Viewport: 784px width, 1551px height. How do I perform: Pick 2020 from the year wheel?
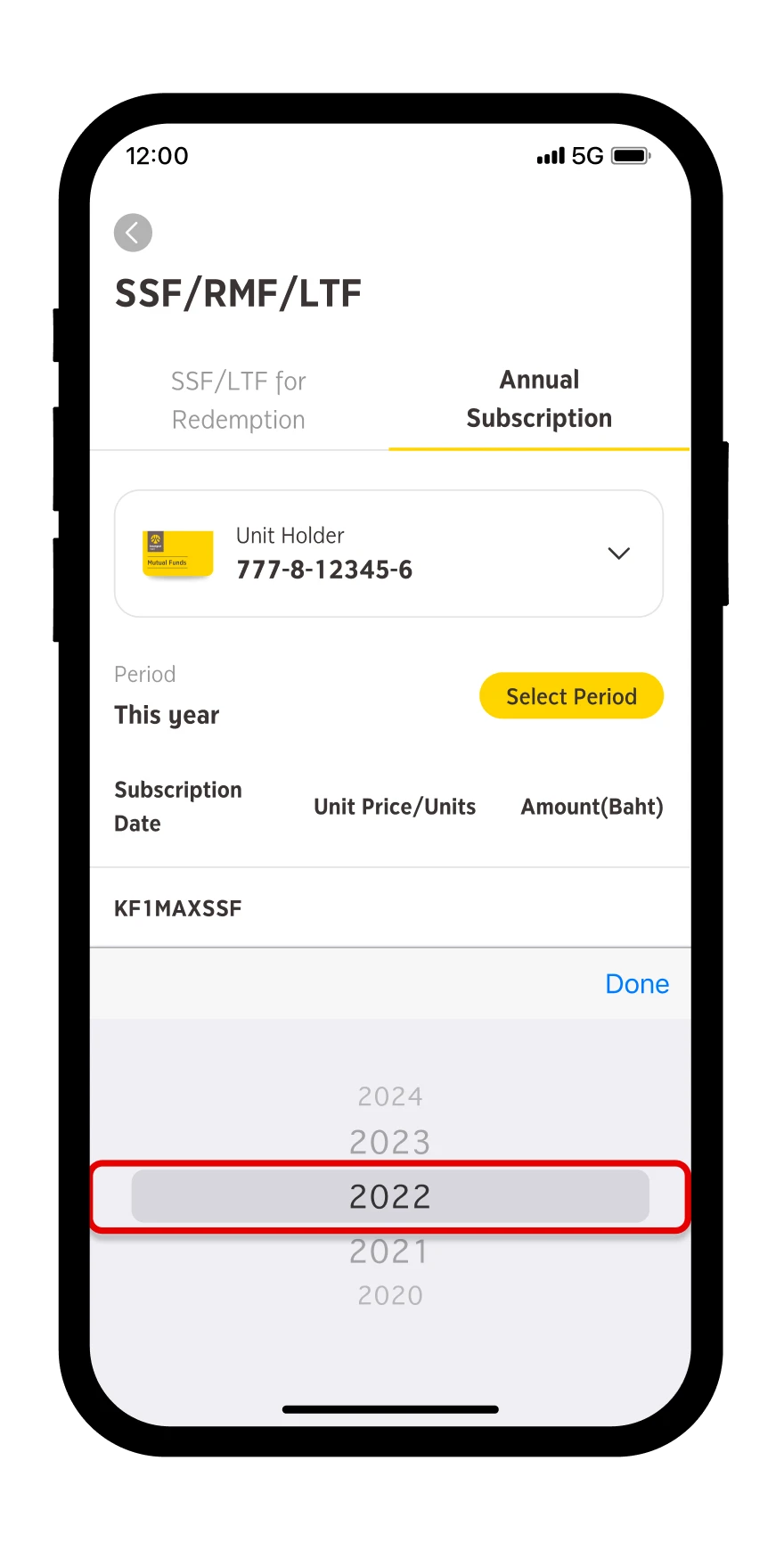point(390,1295)
